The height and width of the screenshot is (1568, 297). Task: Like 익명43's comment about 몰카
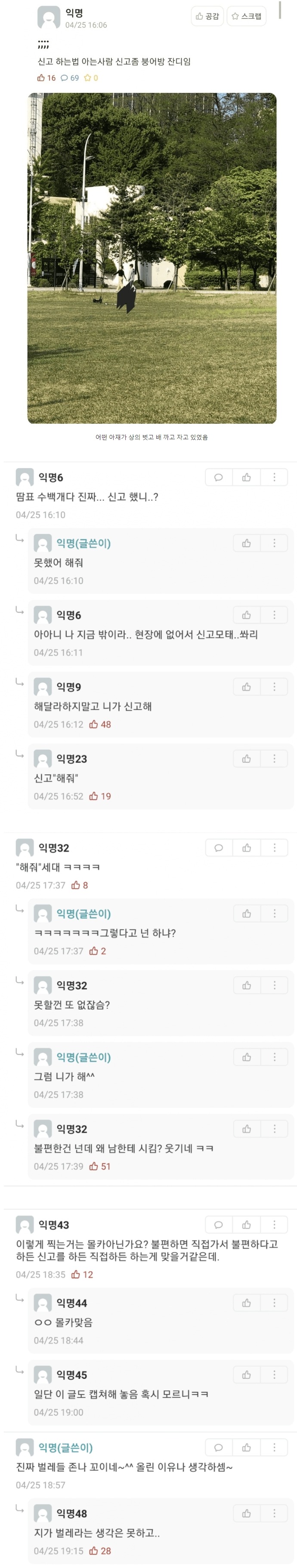pos(247,1225)
